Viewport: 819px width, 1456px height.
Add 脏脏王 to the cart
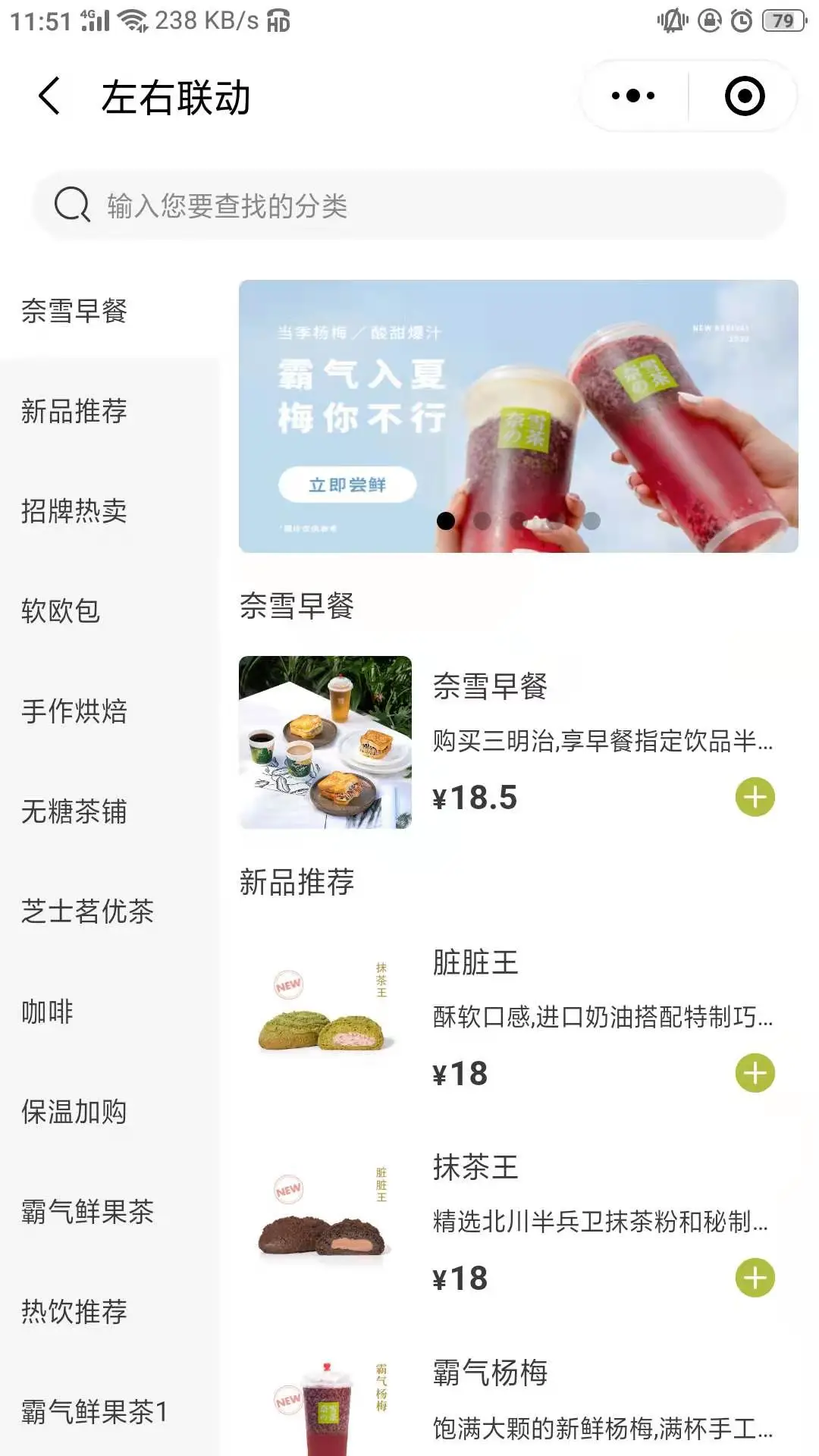click(x=755, y=1073)
